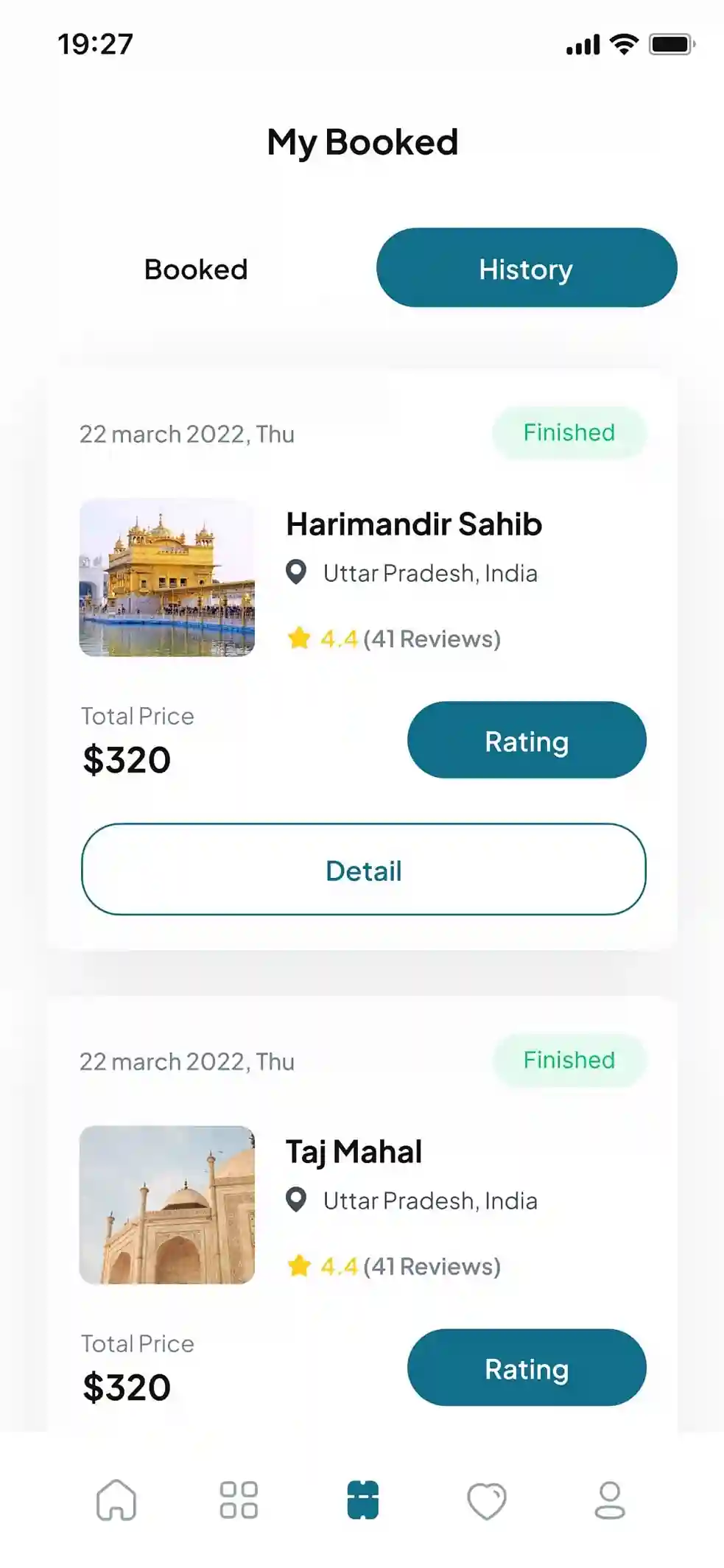Open Detail for Harimandir Sahib booking
This screenshot has width=724, height=1568.
(x=364, y=869)
